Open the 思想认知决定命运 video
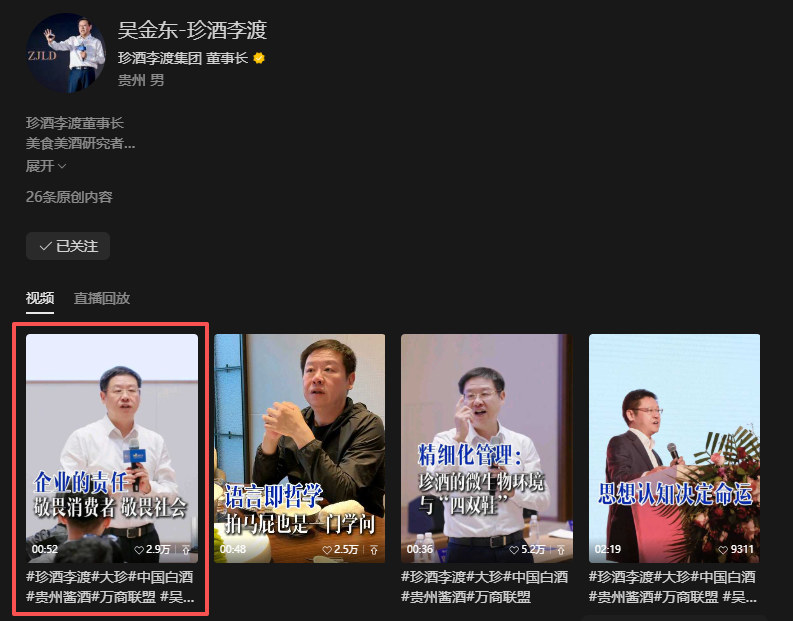The image size is (793, 621). (674, 440)
